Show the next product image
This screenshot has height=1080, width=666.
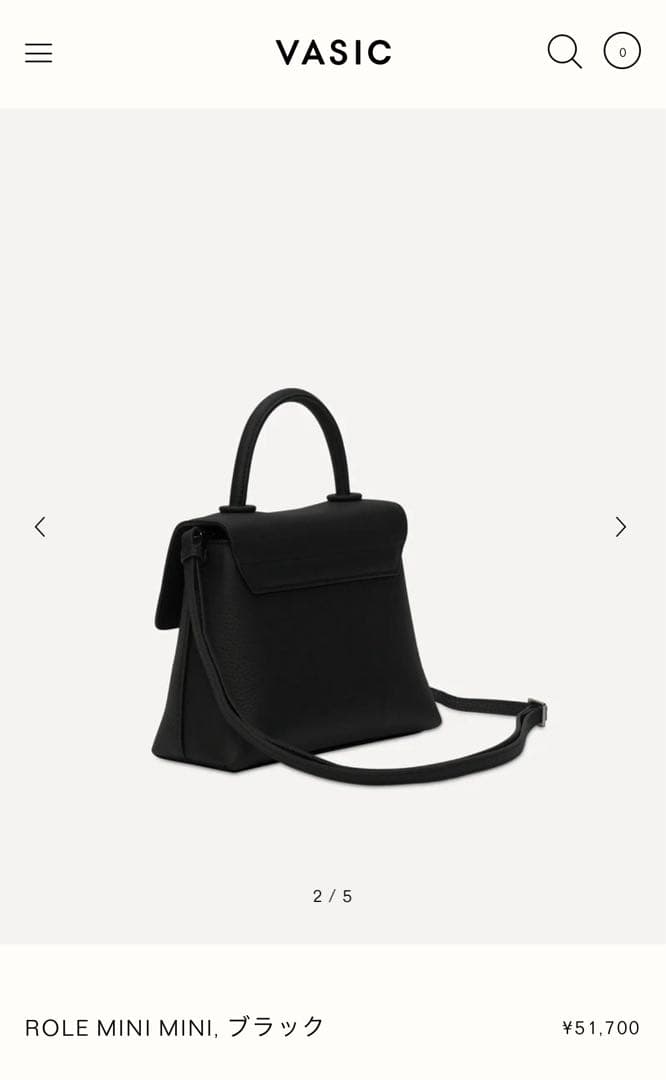(620, 527)
